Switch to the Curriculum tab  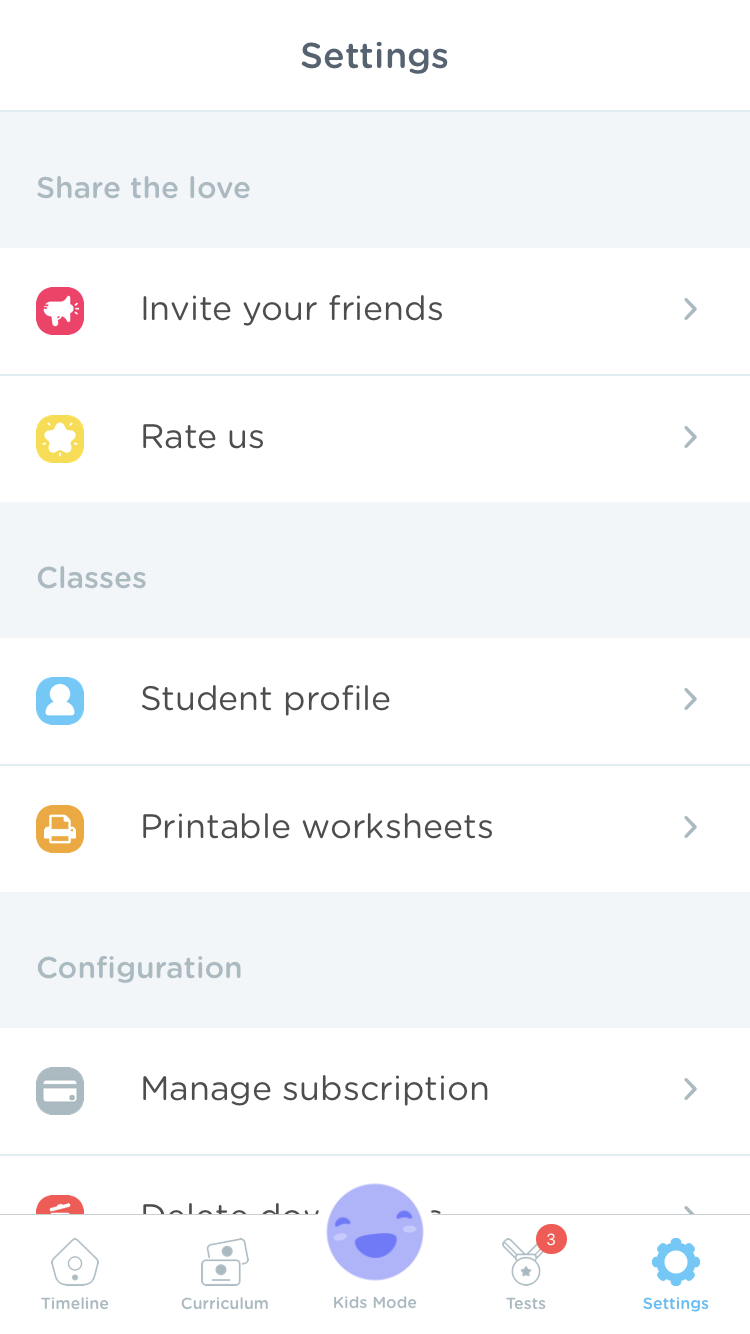coord(225,1274)
